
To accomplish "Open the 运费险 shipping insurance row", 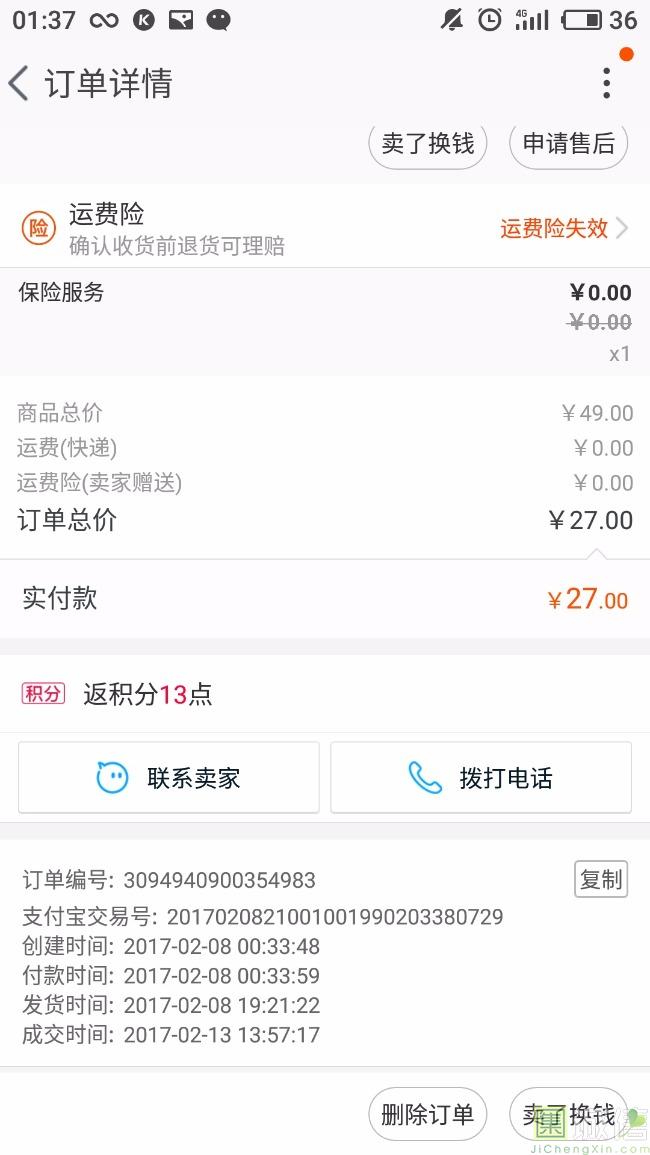I will pyautogui.click(x=325, y=227).
